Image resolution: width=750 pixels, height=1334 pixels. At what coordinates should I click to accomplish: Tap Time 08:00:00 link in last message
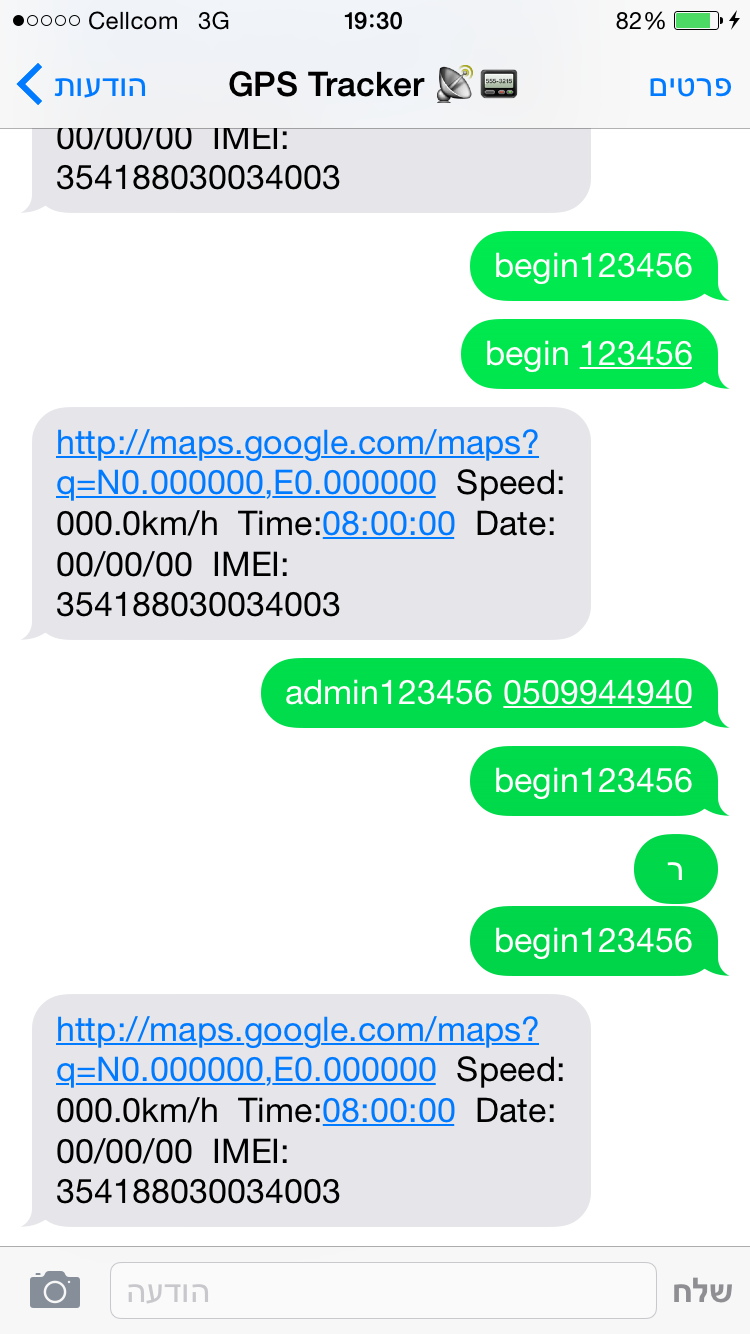click(389, 1110)
